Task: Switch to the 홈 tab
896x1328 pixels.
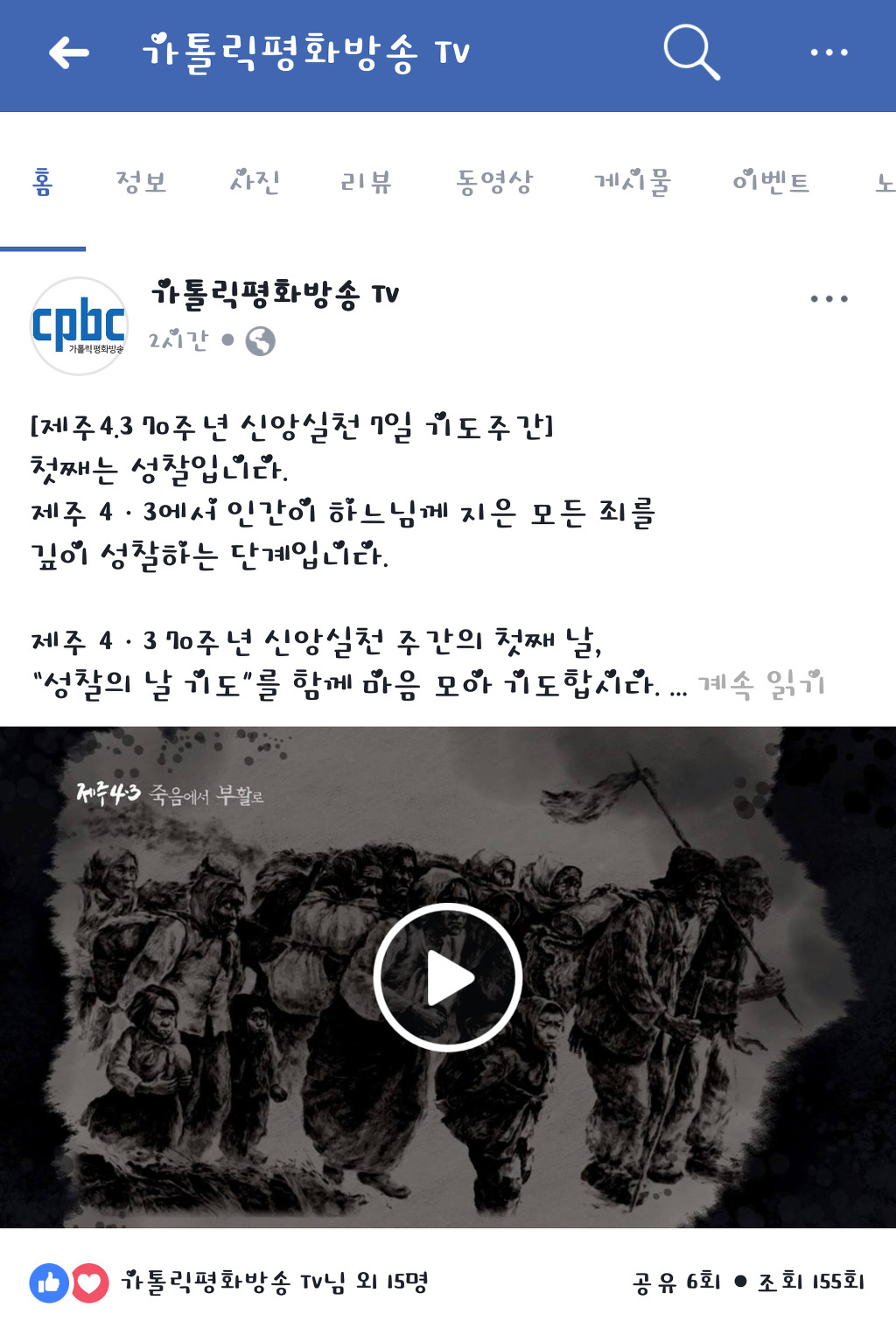Action: tap(43, 182)
